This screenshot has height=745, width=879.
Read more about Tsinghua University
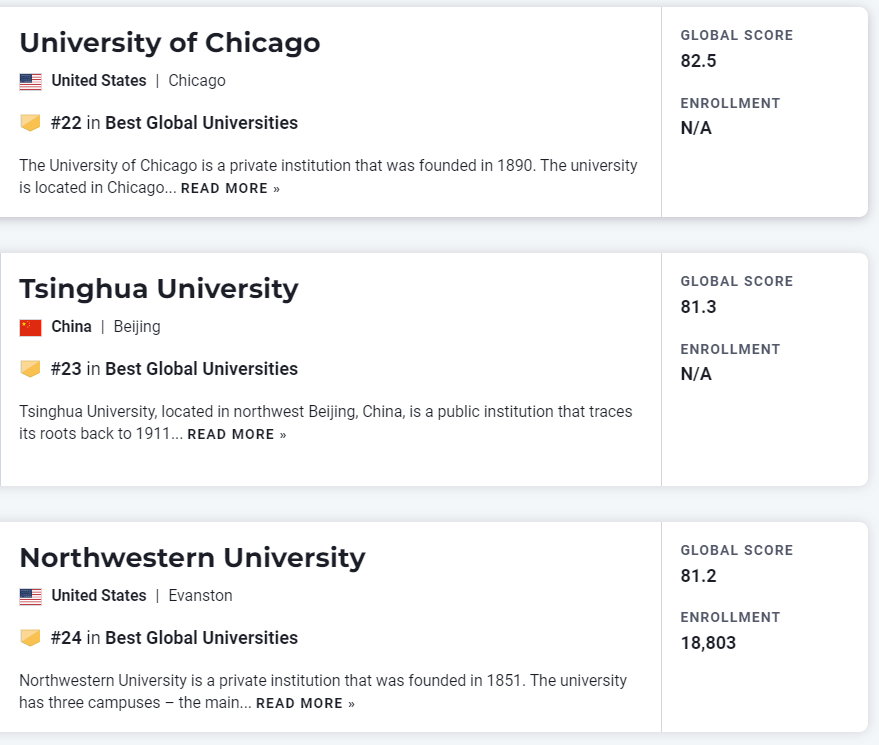click(236, 435)
